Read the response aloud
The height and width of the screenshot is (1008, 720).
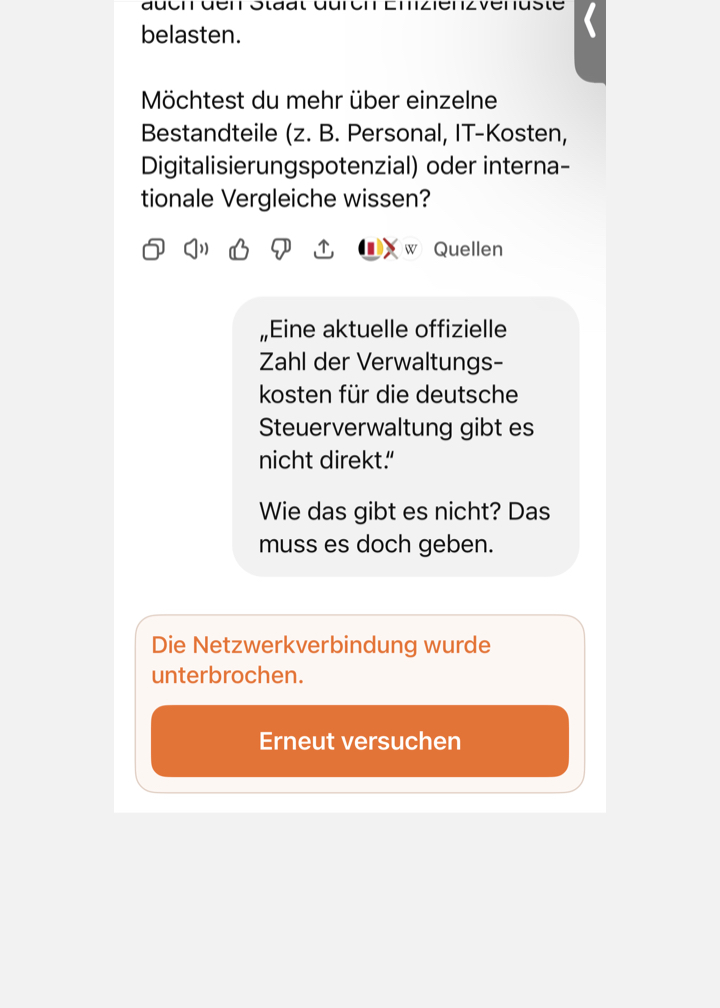pyautogui.click(x=196, y=249)
